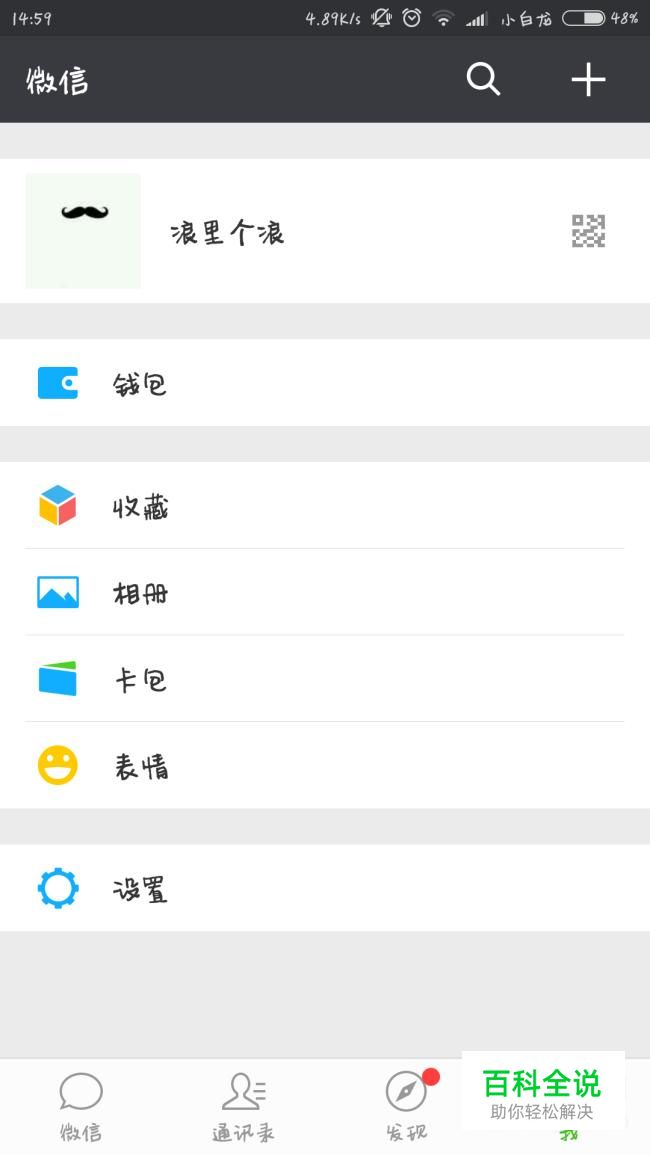Switch to the 发现 discover tab

[406, 1106]
